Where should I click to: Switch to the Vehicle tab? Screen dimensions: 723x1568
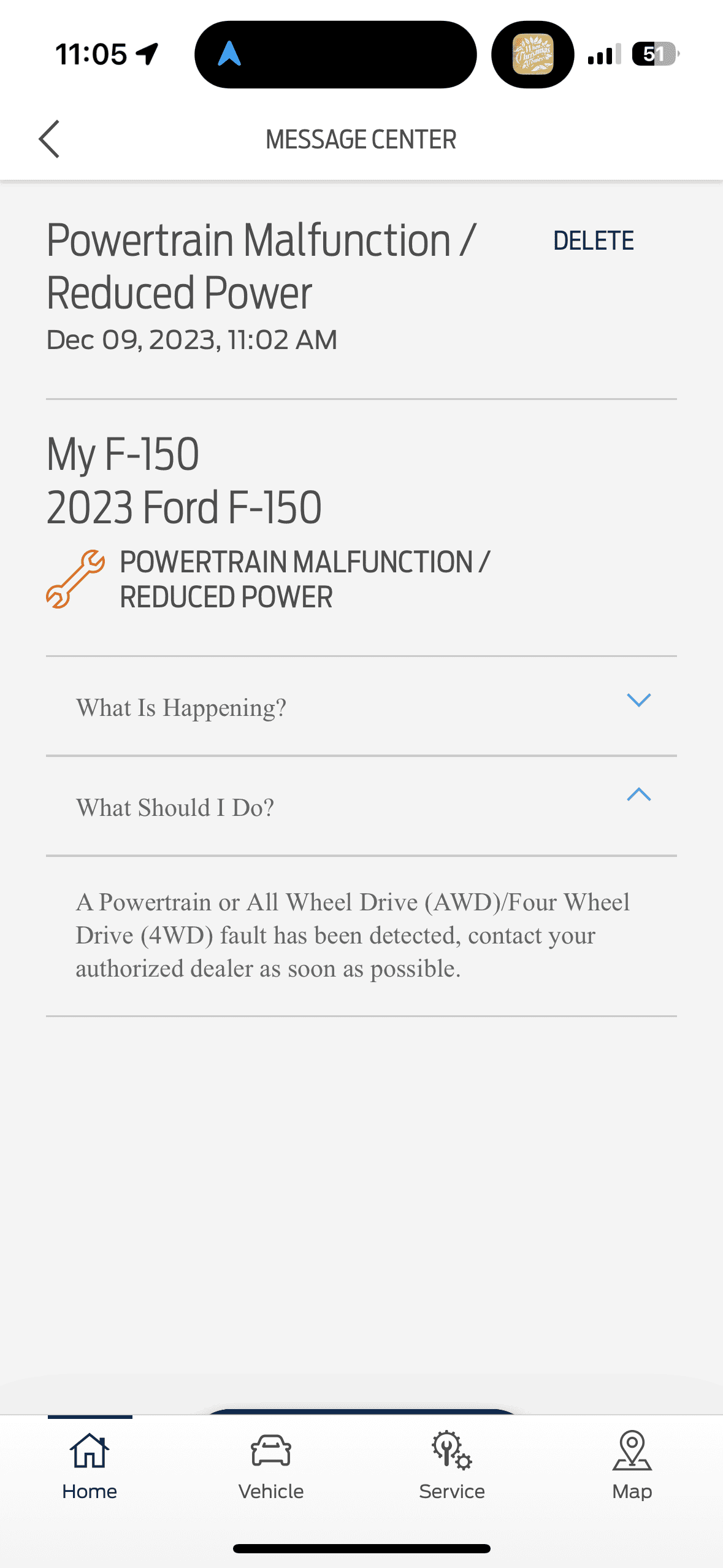coord(271,1466)
